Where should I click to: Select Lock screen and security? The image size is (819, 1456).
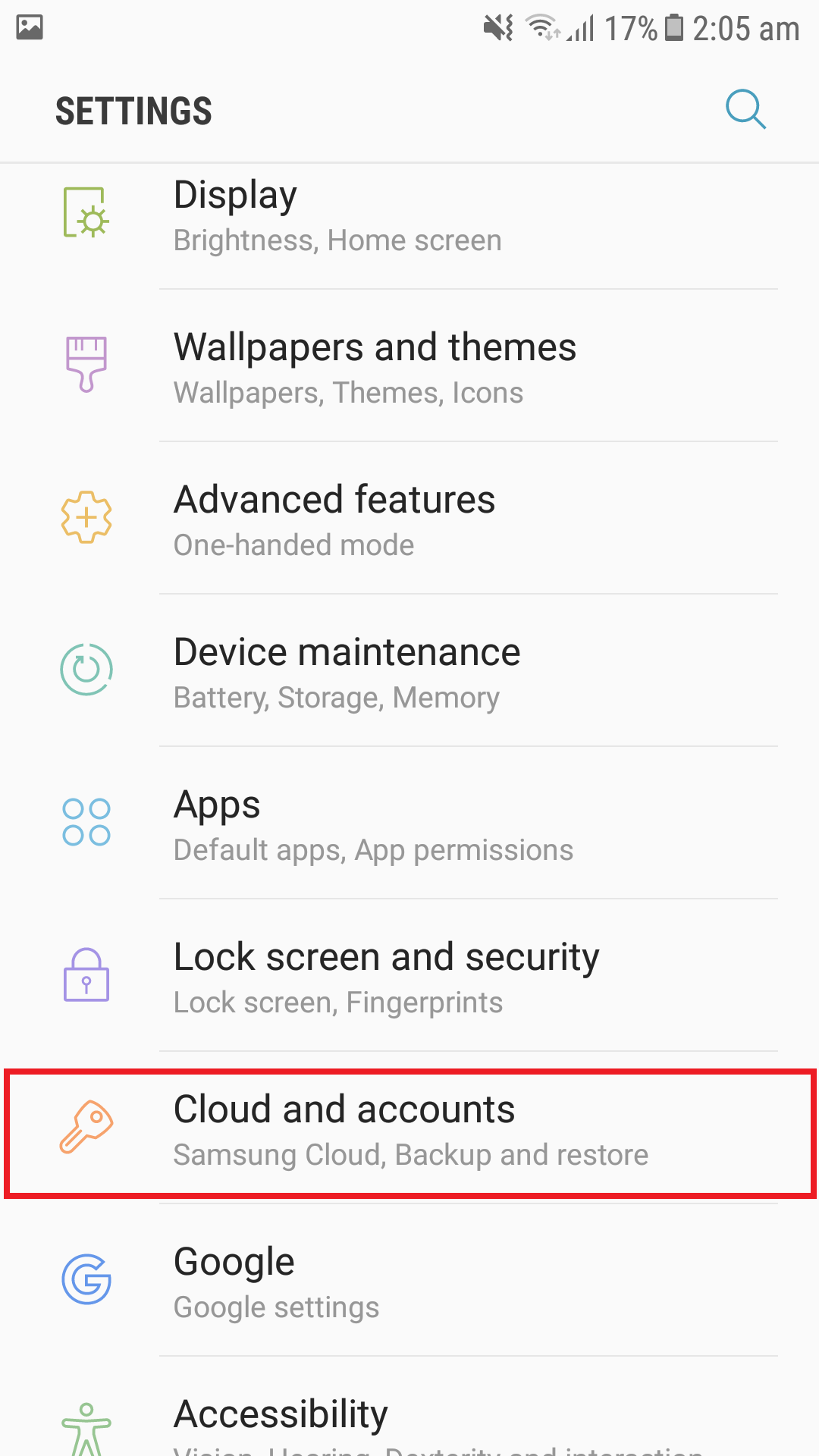pos(409,975)
